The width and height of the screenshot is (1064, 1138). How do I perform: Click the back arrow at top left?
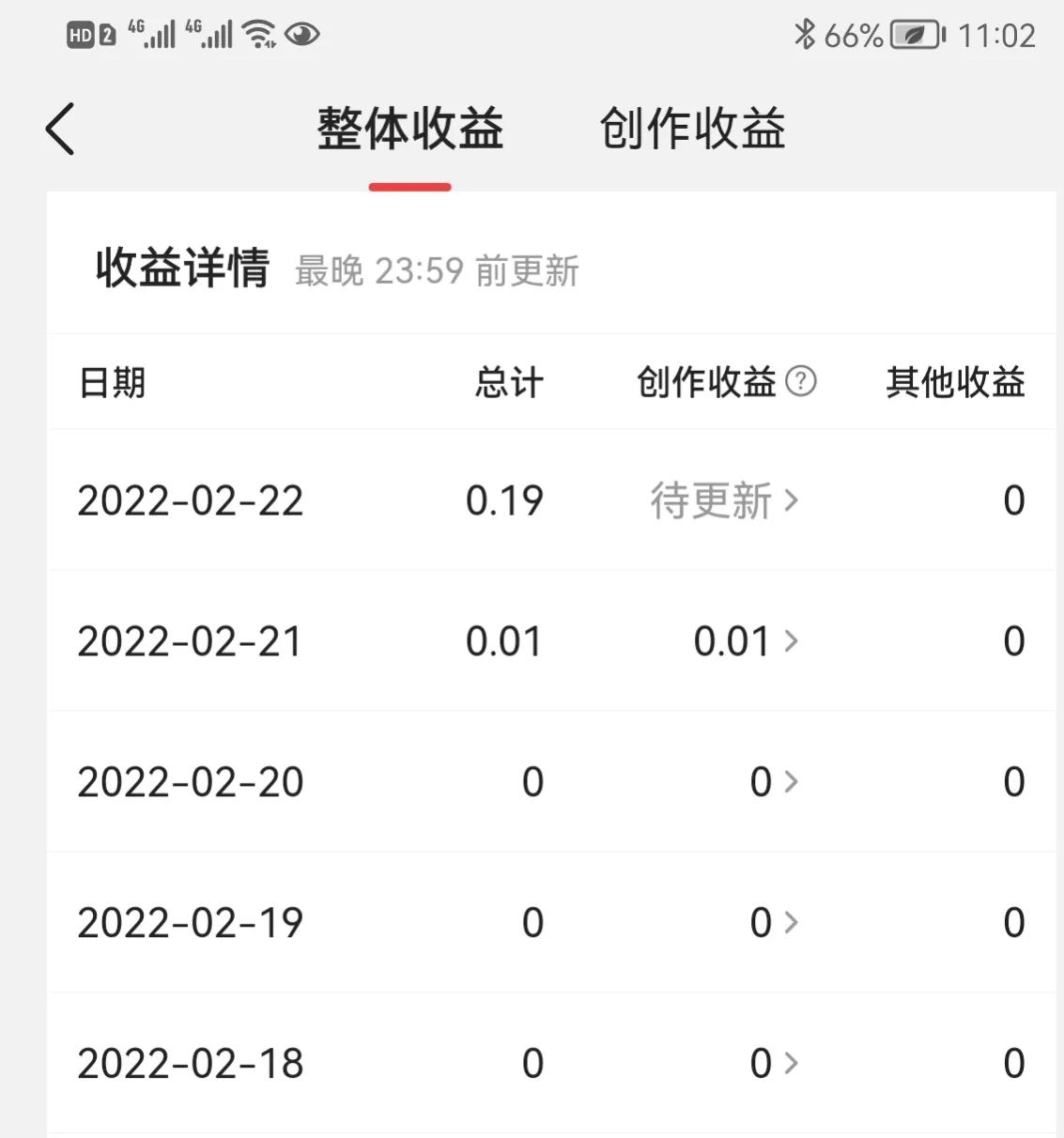tap(60, 129)
